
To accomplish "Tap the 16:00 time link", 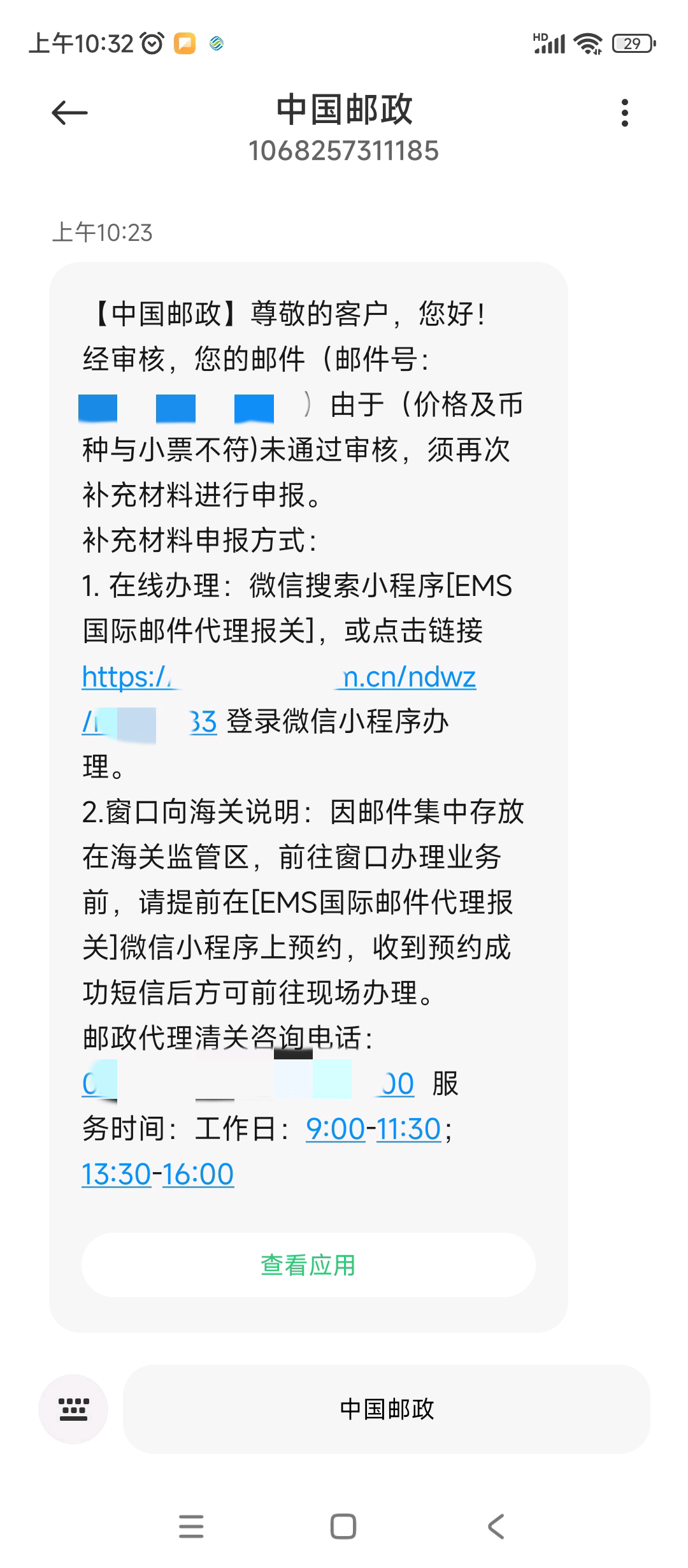I will tap(198, 1174).
